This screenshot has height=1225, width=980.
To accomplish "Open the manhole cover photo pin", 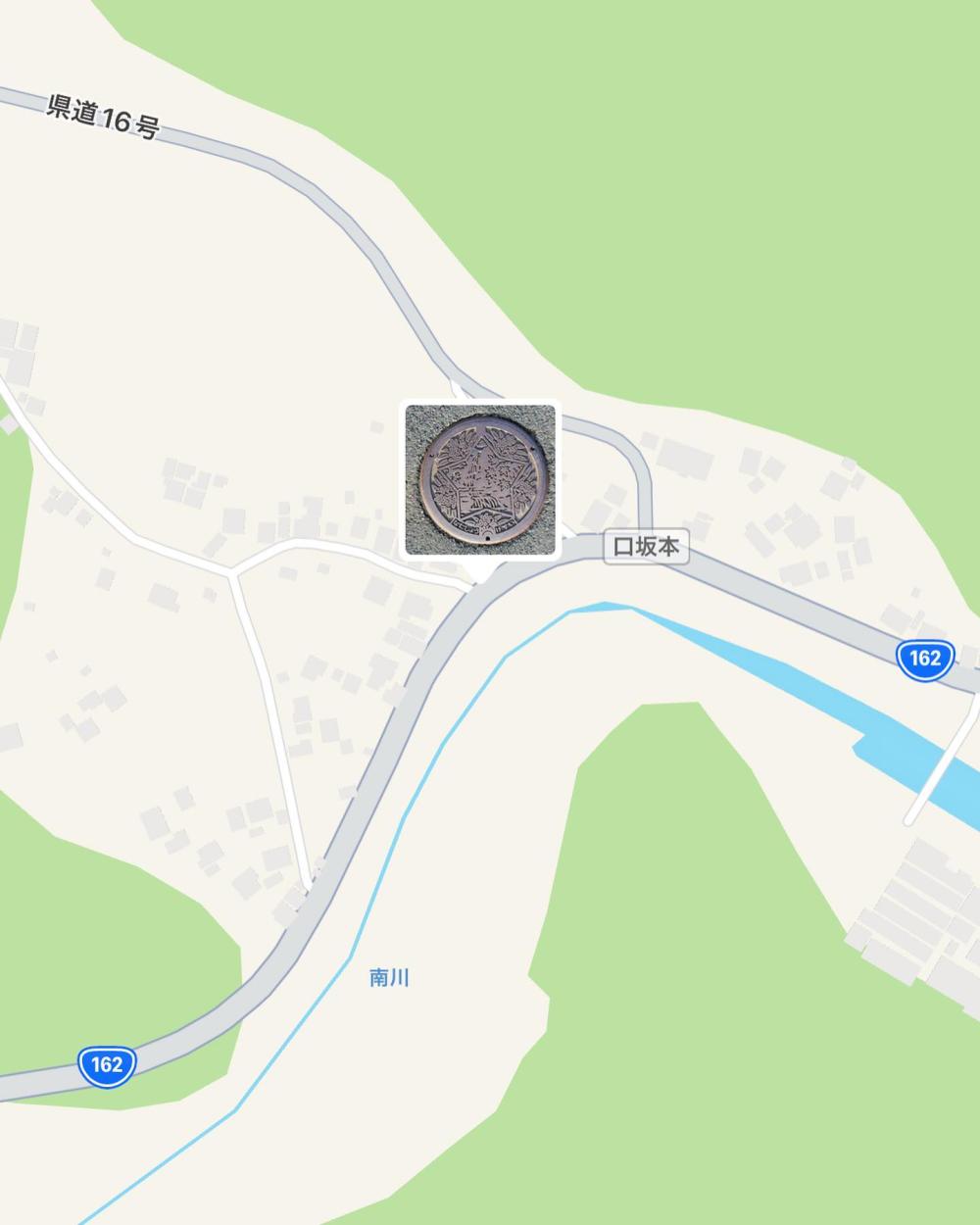I will (480, 479).
